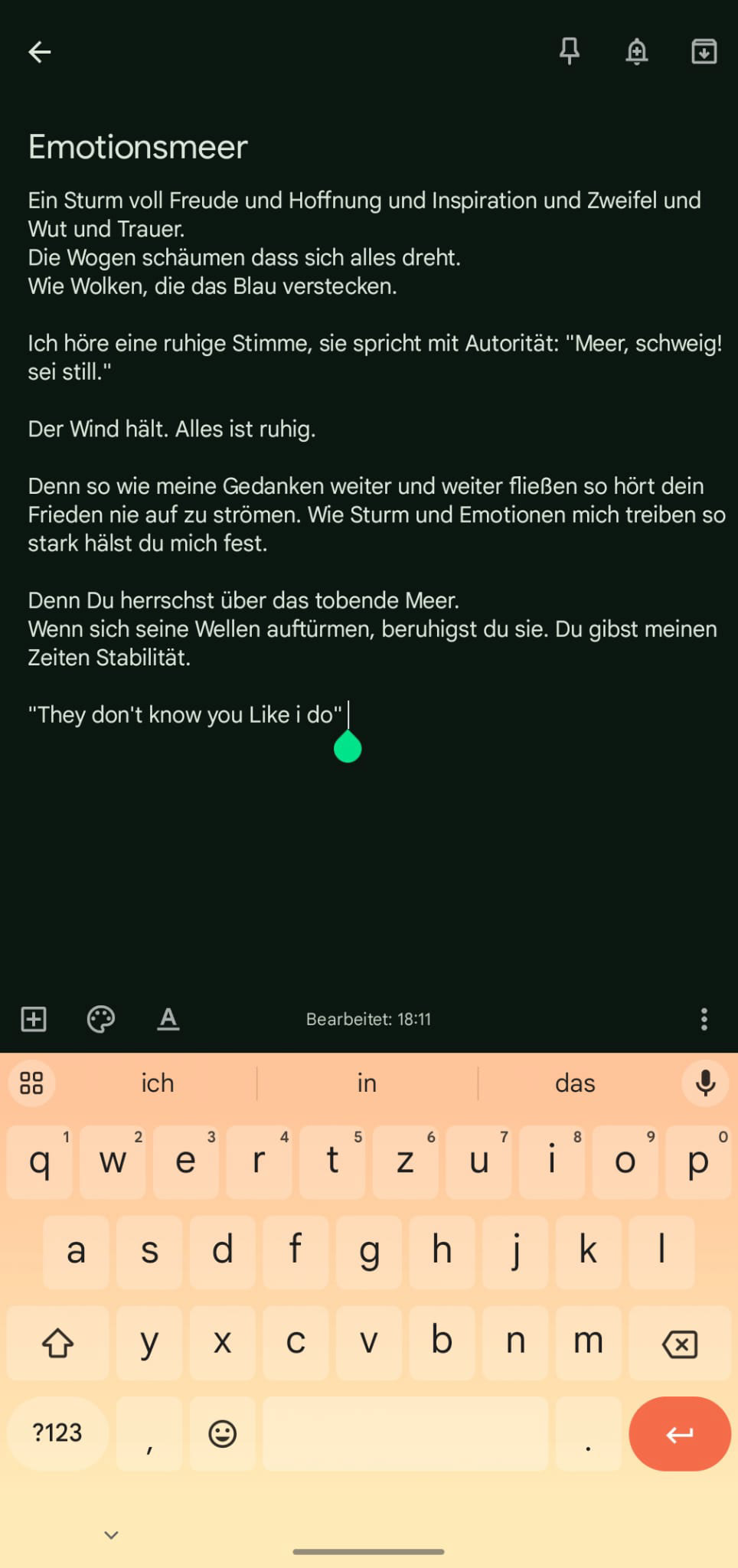Tap the backspace key
The height and width of the screenshot is (1568, 738).
pos(679,1344)
